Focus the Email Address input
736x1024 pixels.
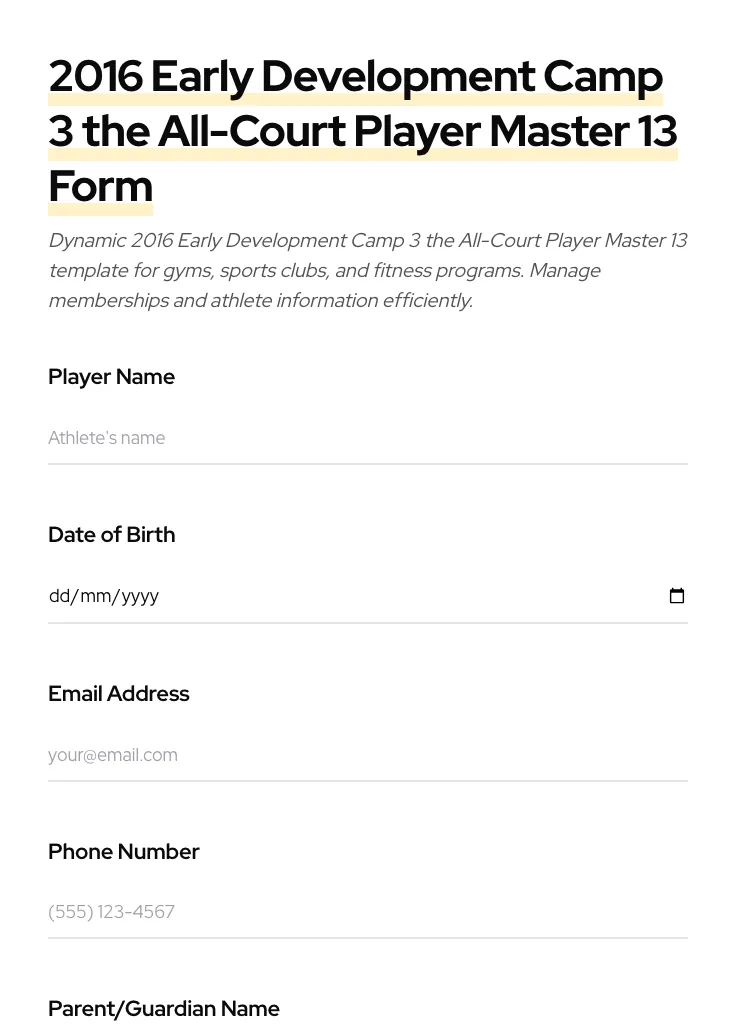tap(367, 755)
